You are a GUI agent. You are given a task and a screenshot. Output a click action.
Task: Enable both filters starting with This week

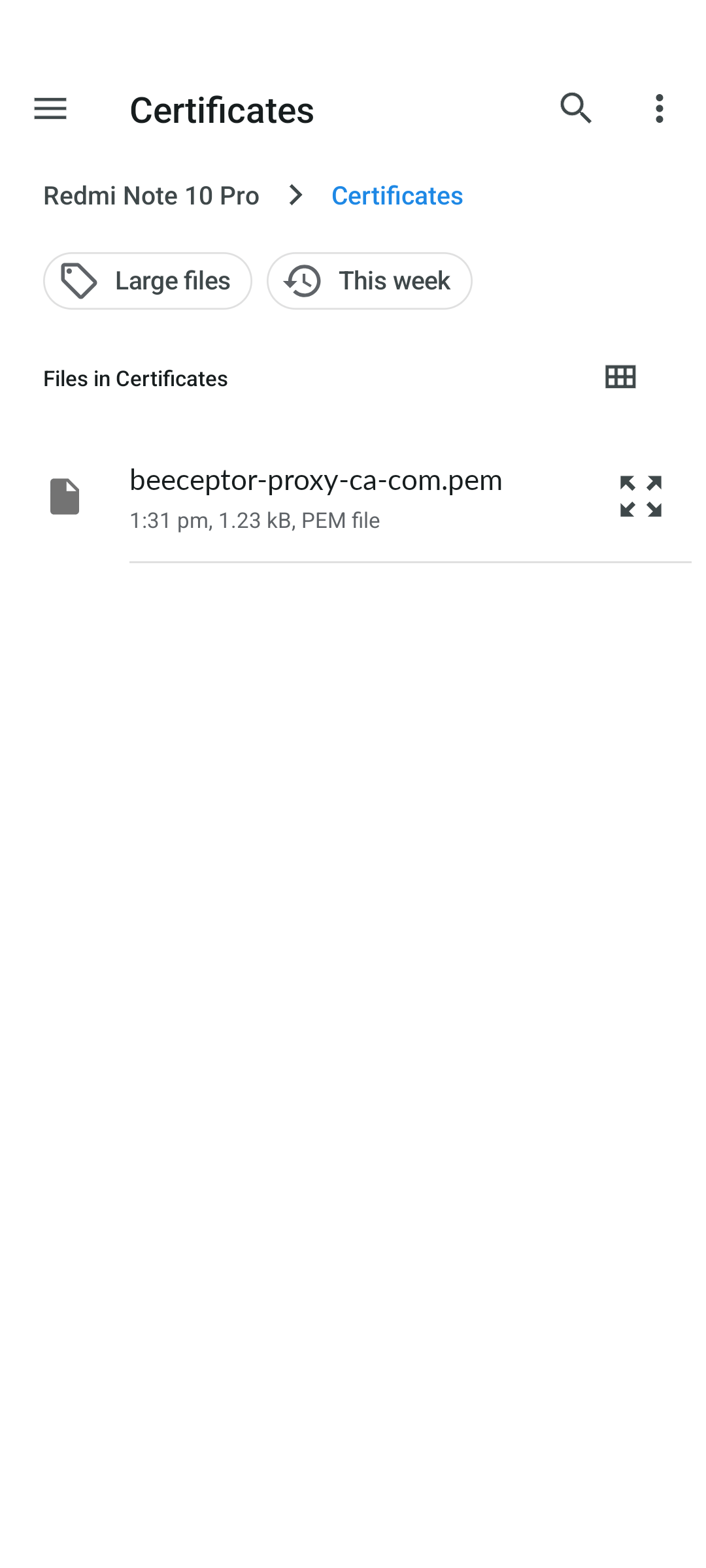pyautogui.click(x=369, y=280)
